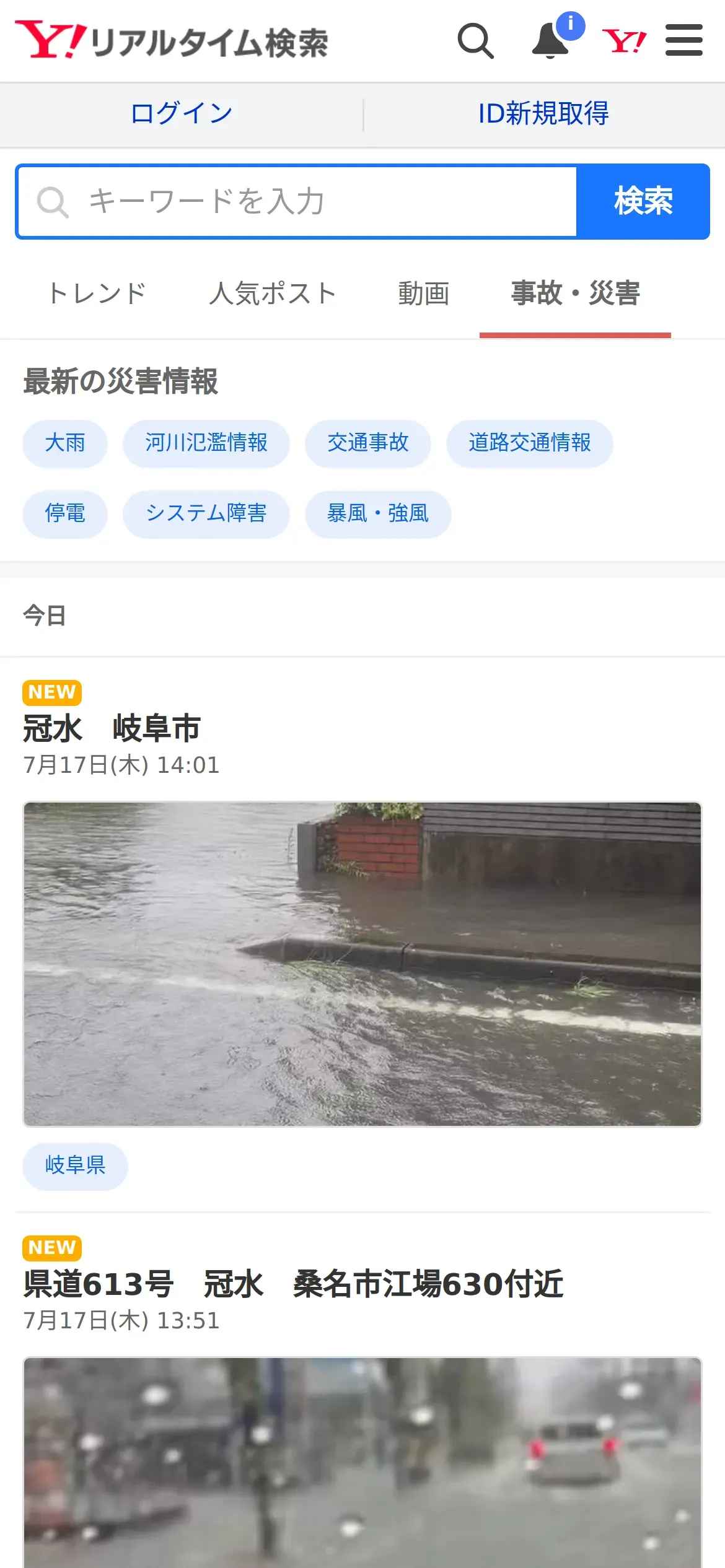This screenshot has height=1568, width=725.
Task: Select the 大雨 chip
Action: 65,443
